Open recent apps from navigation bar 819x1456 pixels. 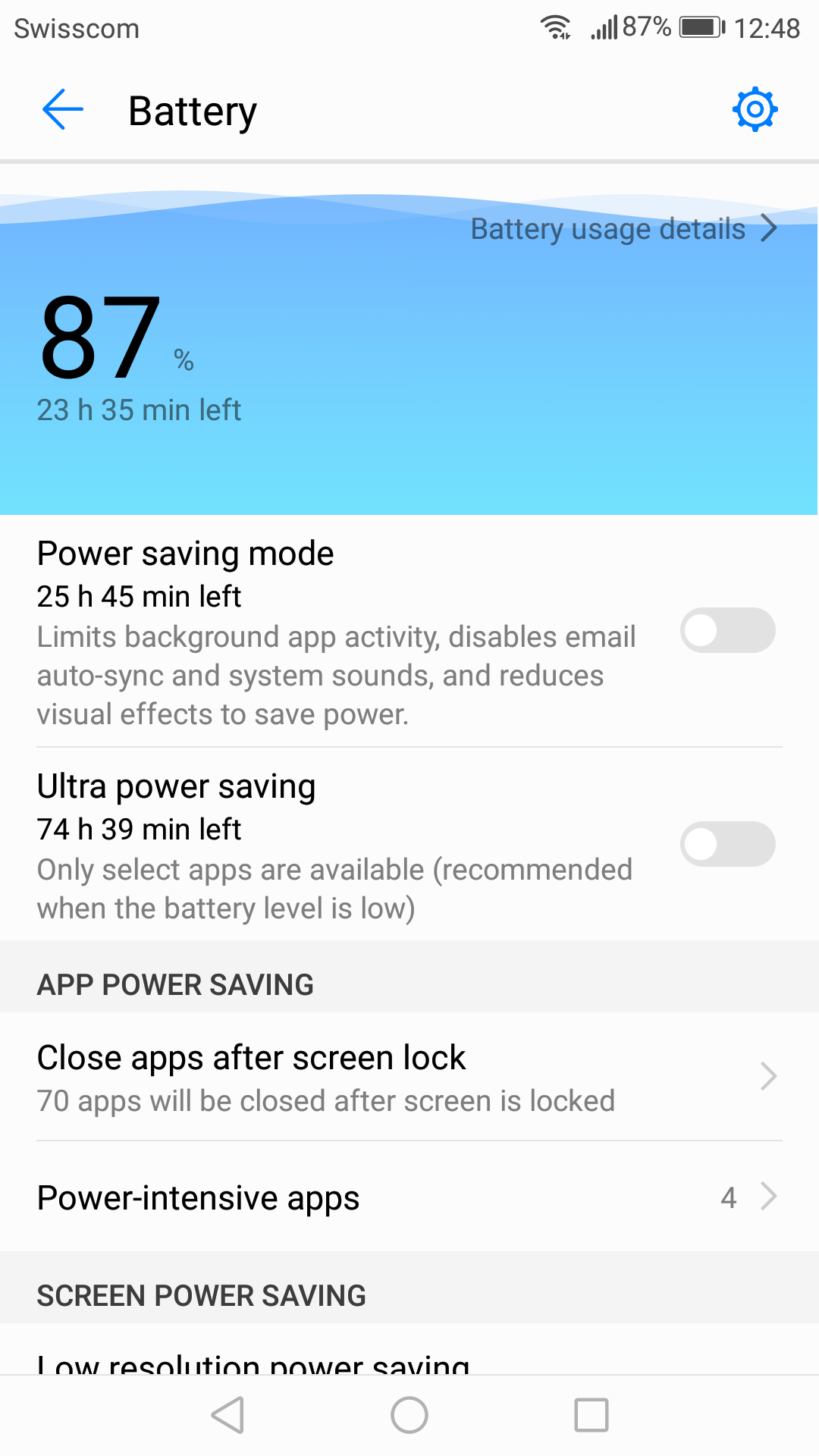pyautogui.click(x=591, y=1415)
